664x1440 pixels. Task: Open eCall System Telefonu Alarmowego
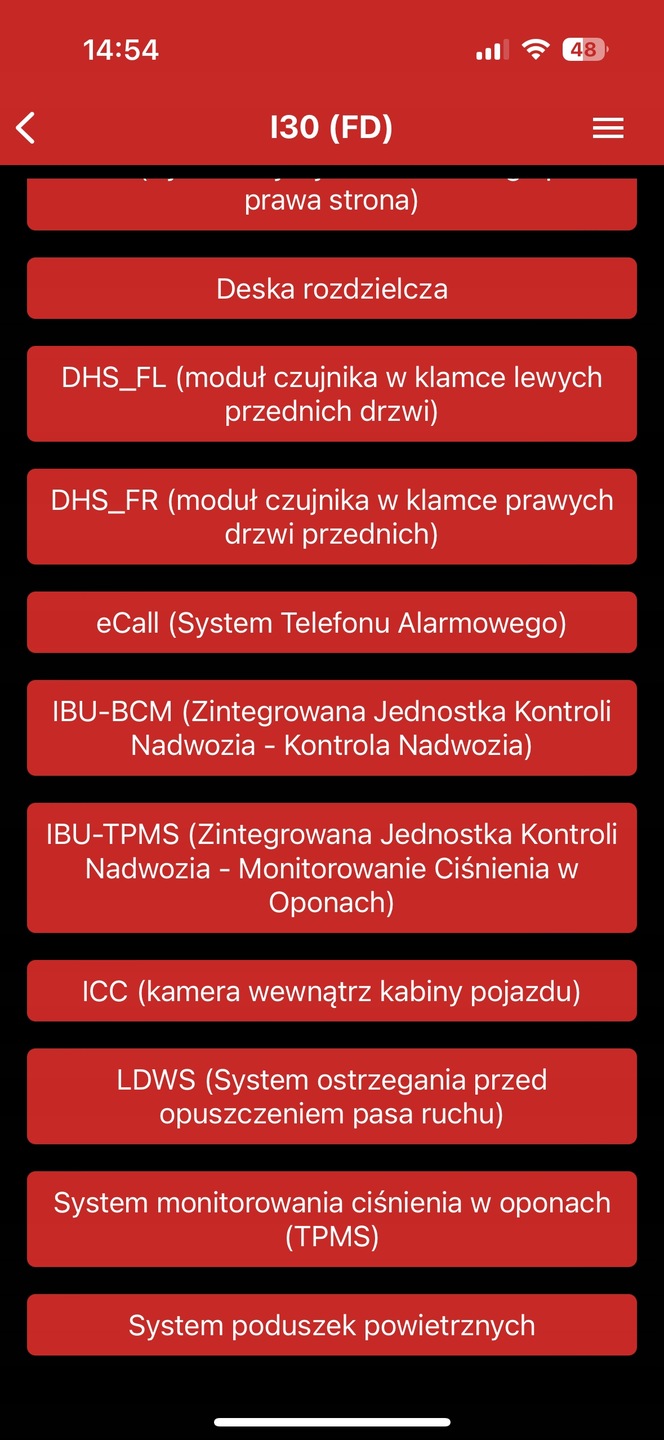(x=332, y=623)
